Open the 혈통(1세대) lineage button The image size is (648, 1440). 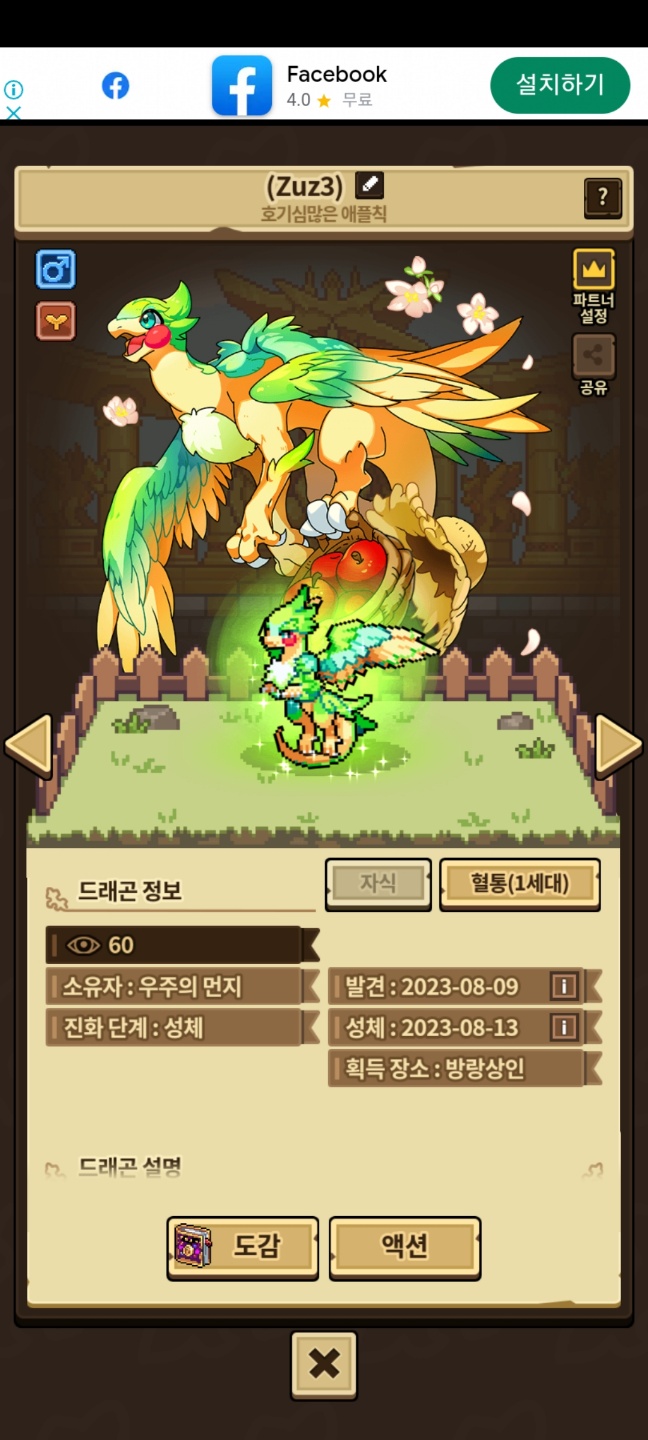pyautogui.click(x=520, y=884)
